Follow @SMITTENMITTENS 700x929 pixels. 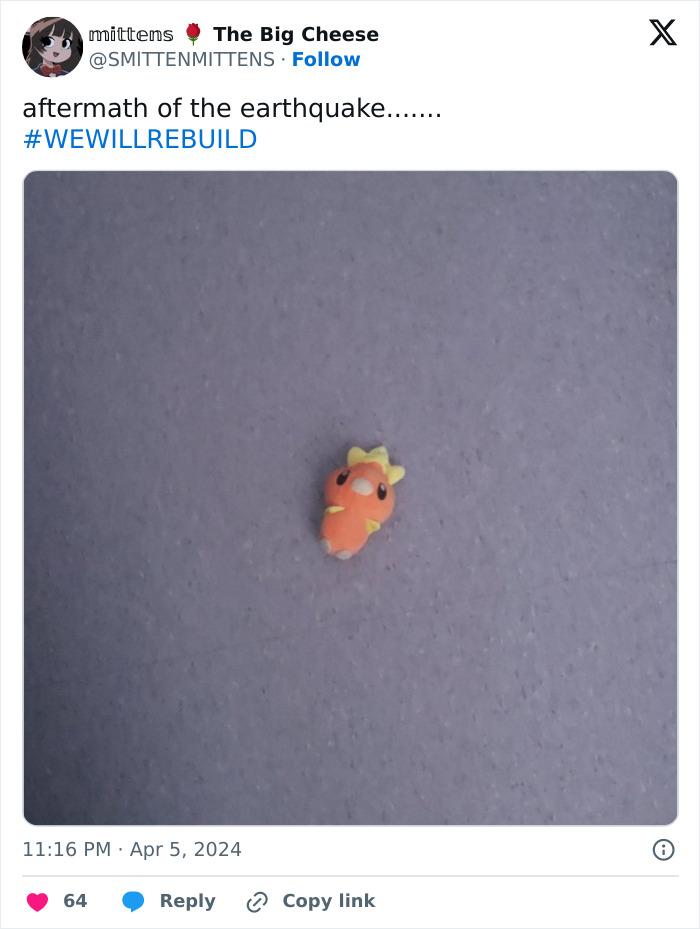326,59
